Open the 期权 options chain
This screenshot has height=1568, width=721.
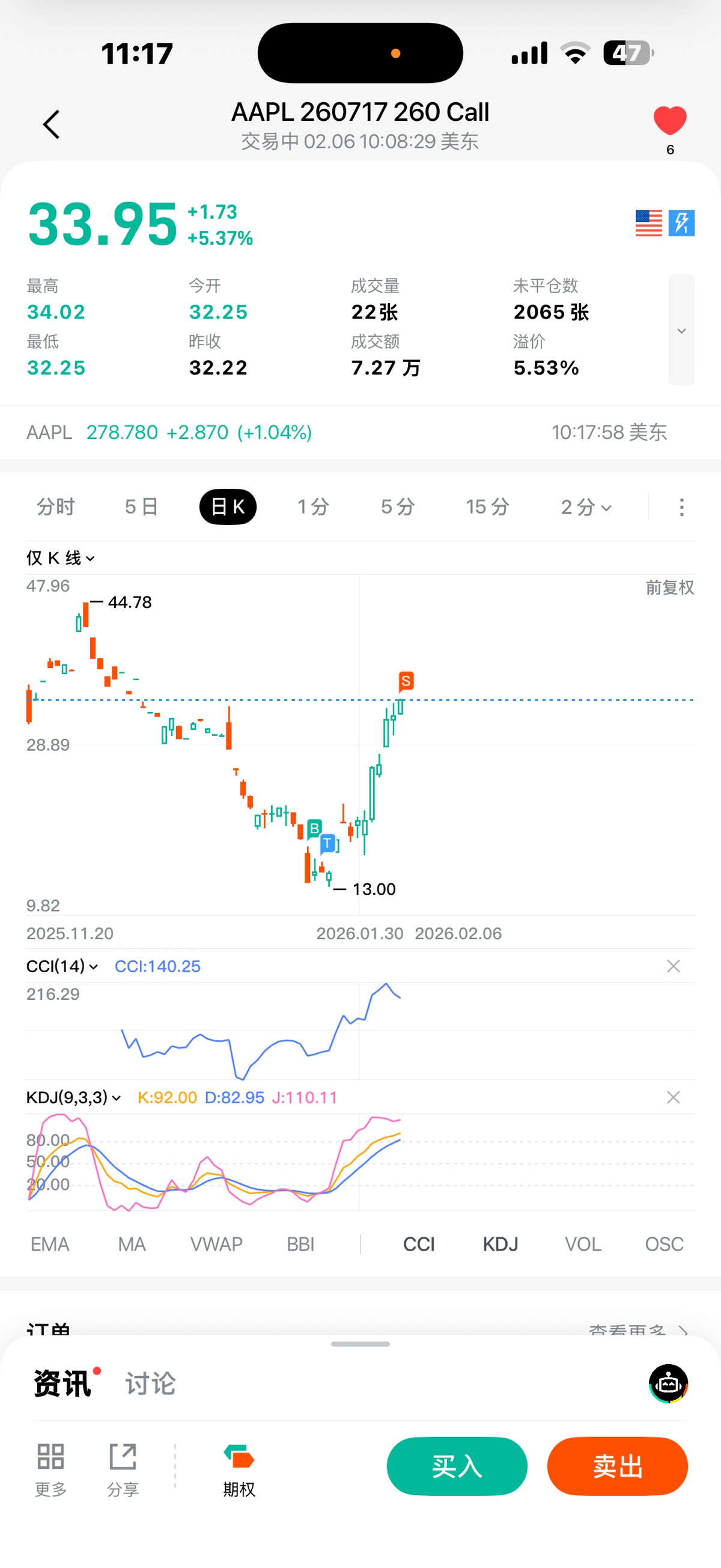tap(239, 1469)
